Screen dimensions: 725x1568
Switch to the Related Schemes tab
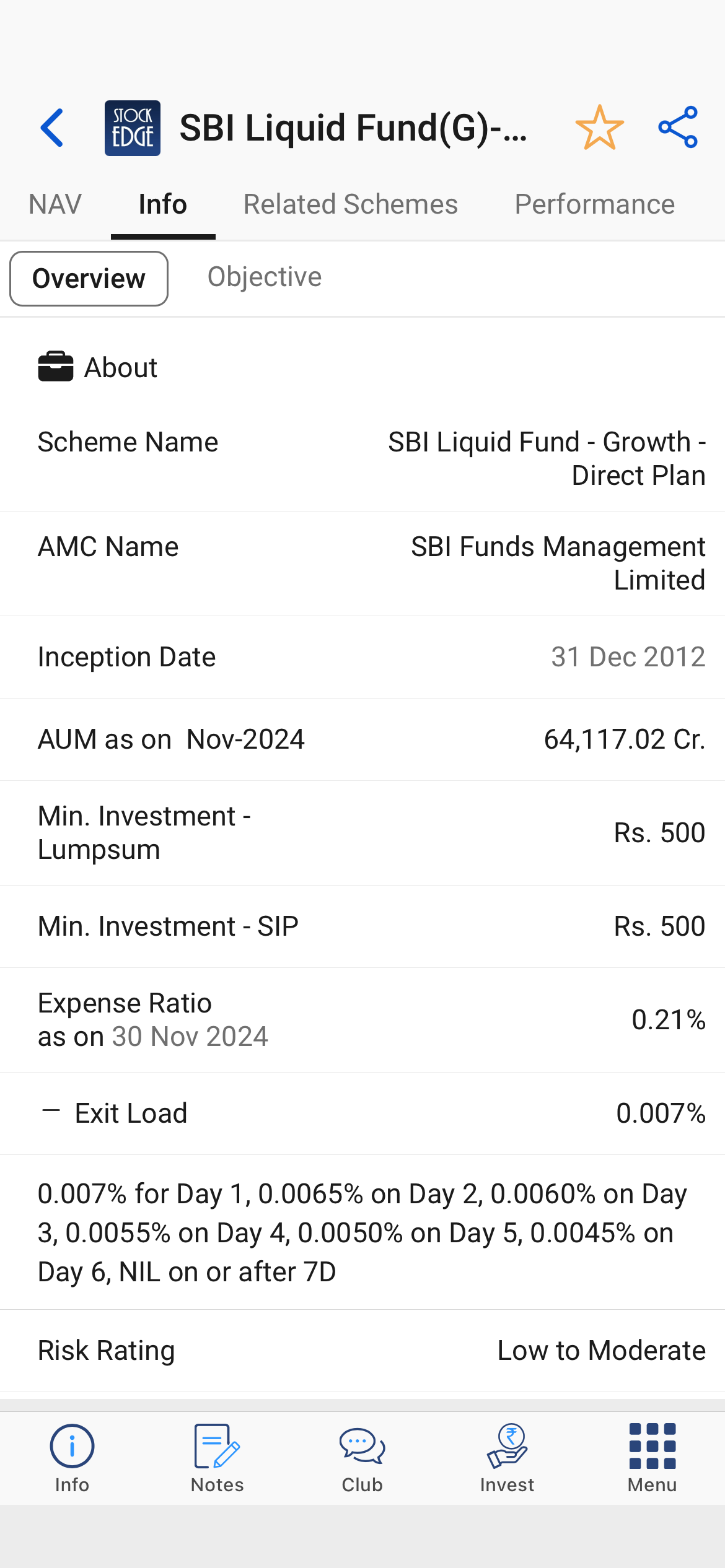(350, 203)
